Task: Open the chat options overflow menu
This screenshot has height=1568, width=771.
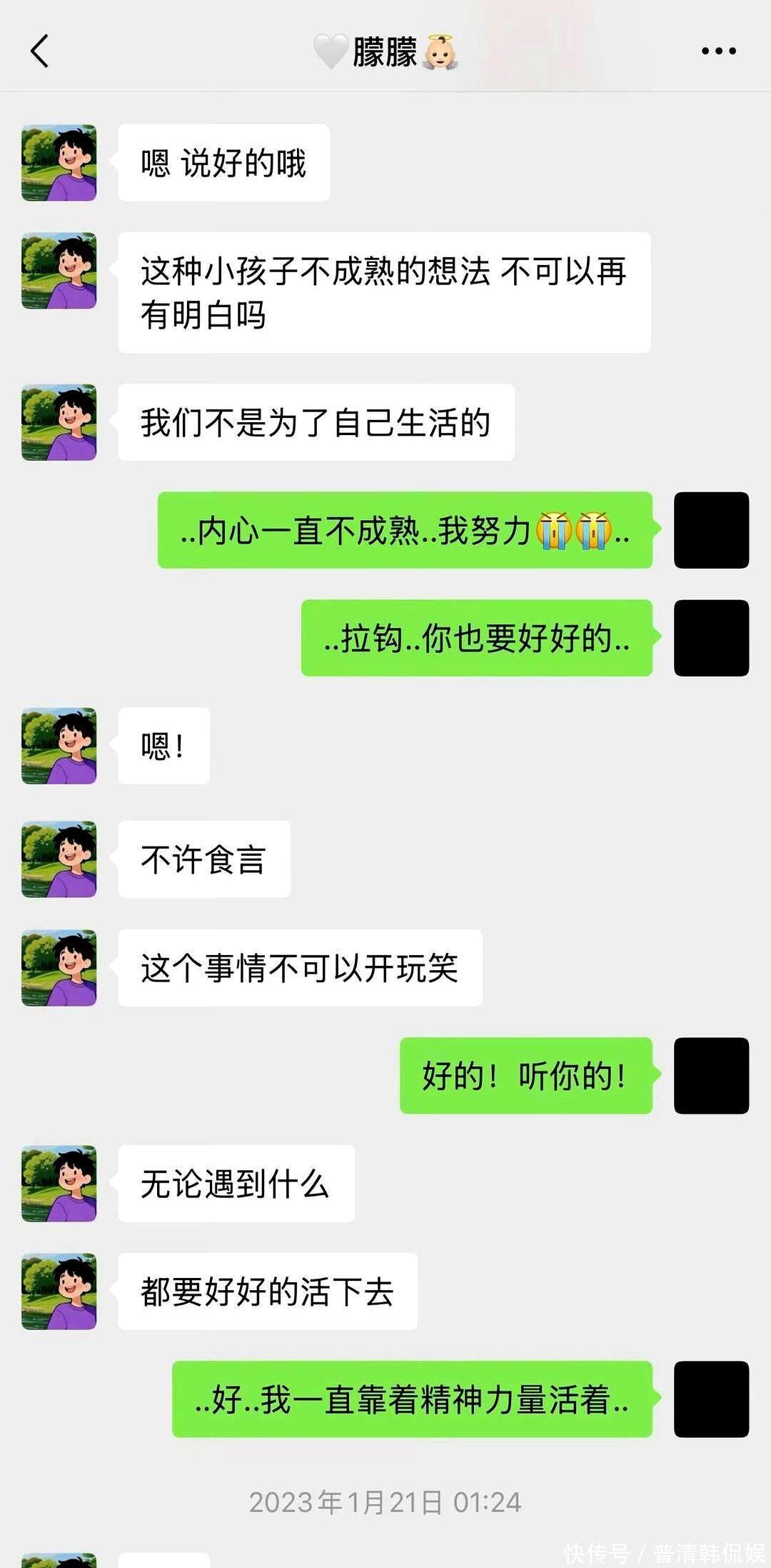Action: (x=718, y=51)
